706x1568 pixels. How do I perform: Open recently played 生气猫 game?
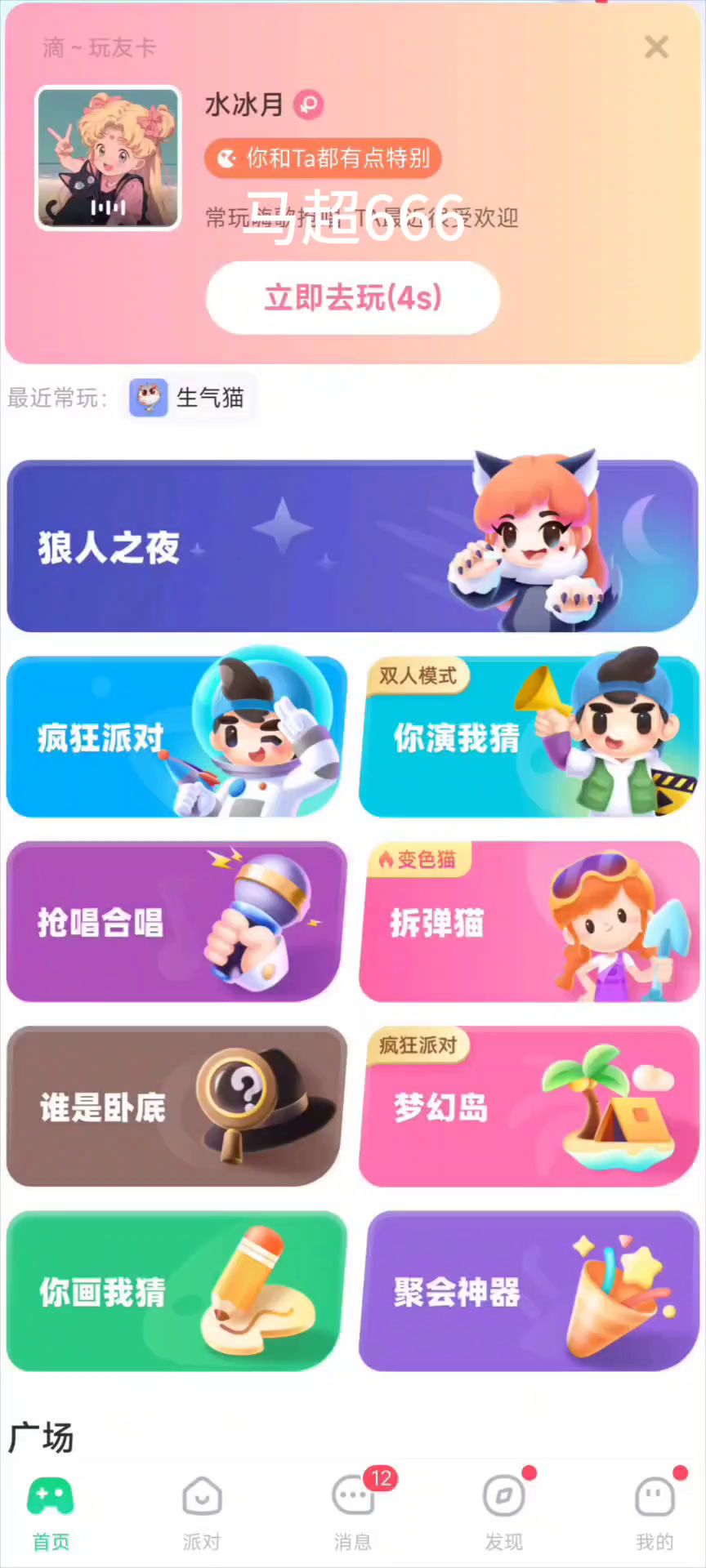190,398
